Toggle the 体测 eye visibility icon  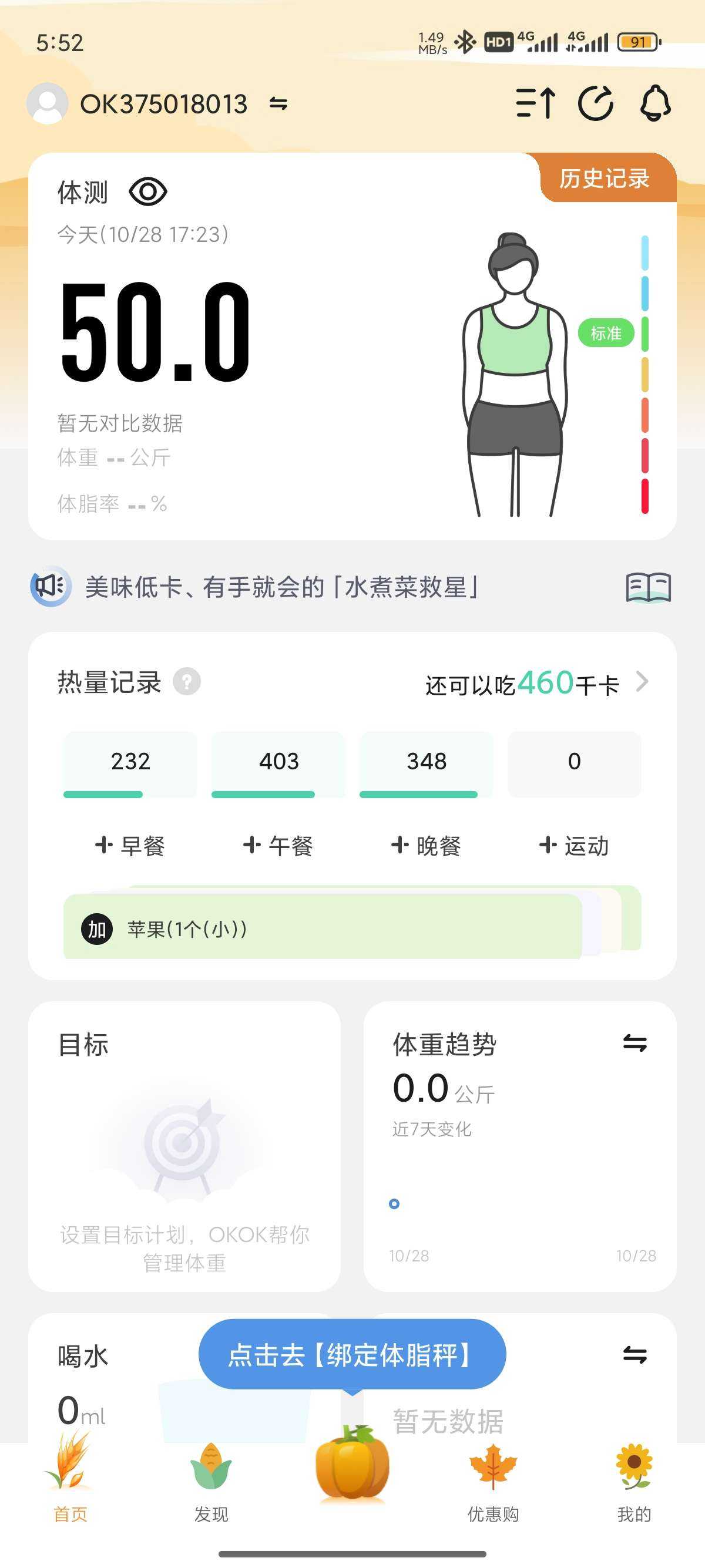pyautogui.click(x=148, y=193)
